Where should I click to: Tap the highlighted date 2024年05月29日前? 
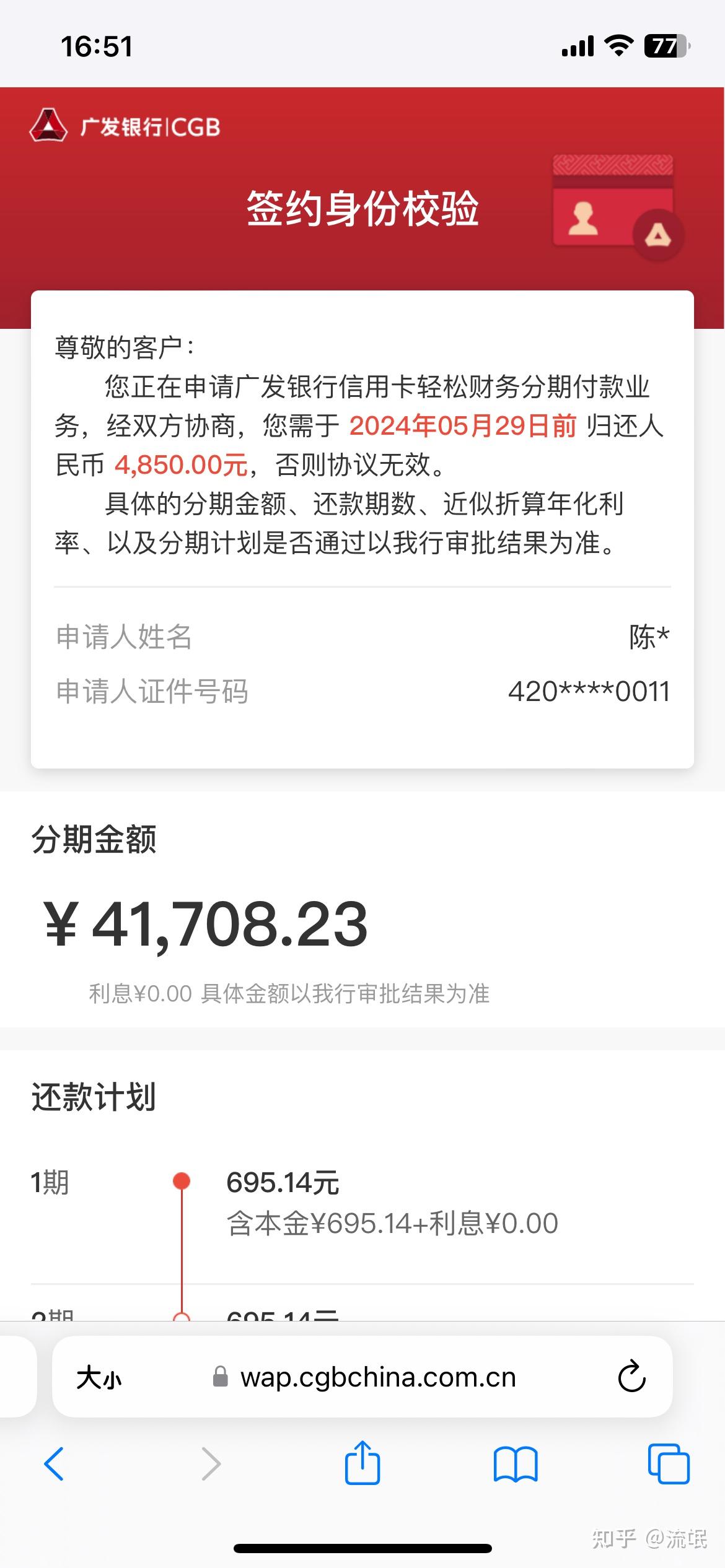click(462, 427)
